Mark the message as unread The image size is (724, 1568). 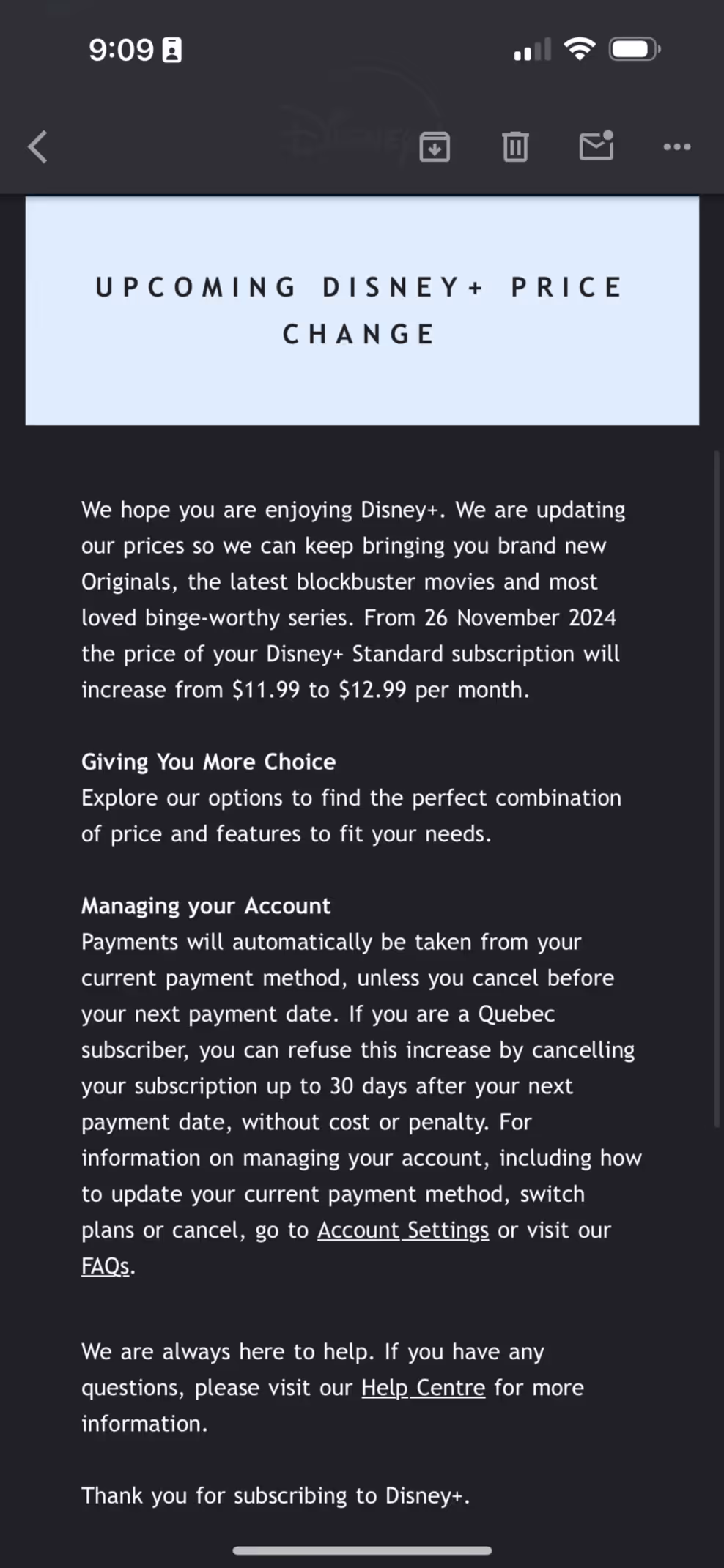596,146
